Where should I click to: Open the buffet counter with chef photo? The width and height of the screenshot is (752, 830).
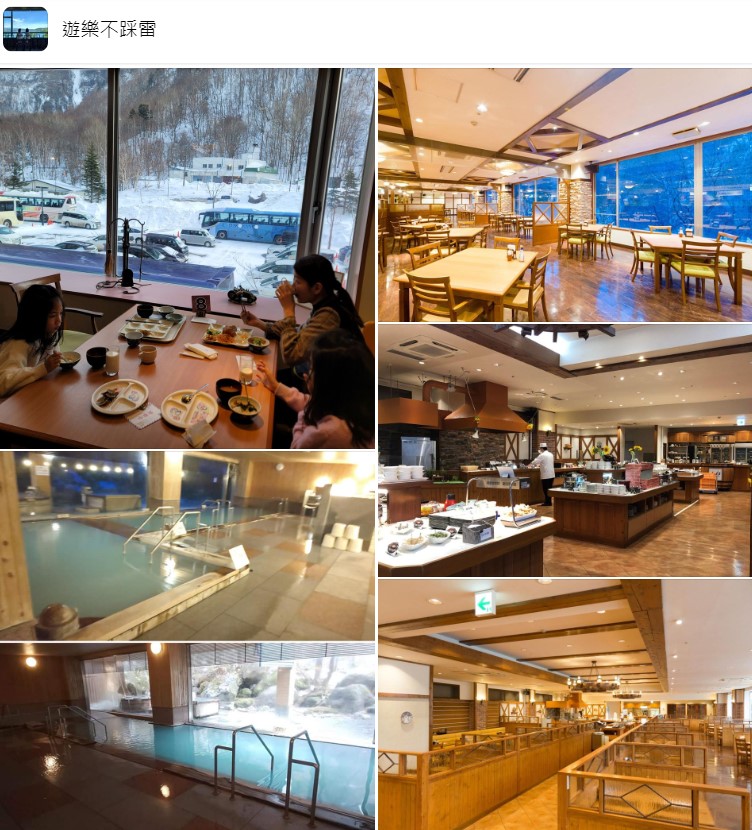(x=565, y=450)
